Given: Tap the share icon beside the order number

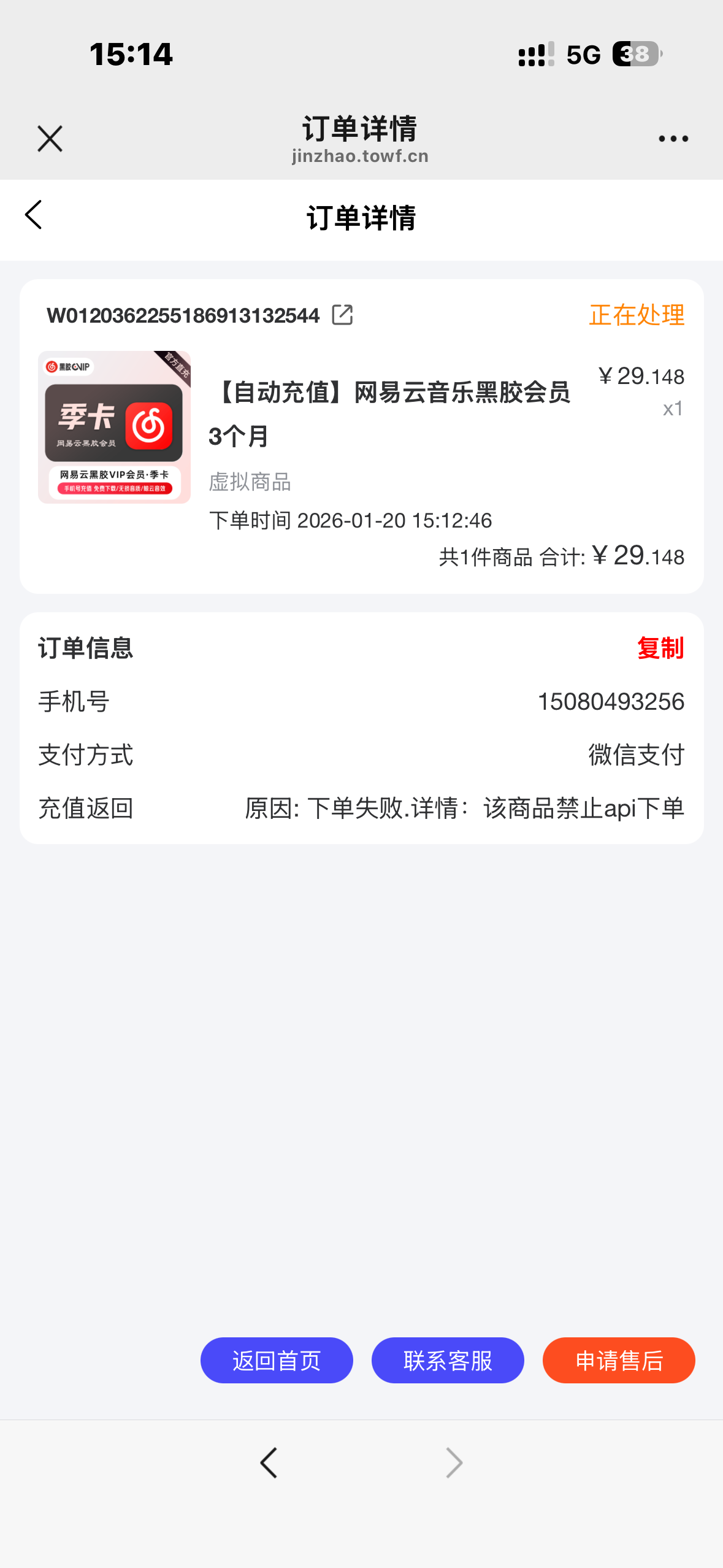Looking at the screenshot, I should [x=342, y=315].
